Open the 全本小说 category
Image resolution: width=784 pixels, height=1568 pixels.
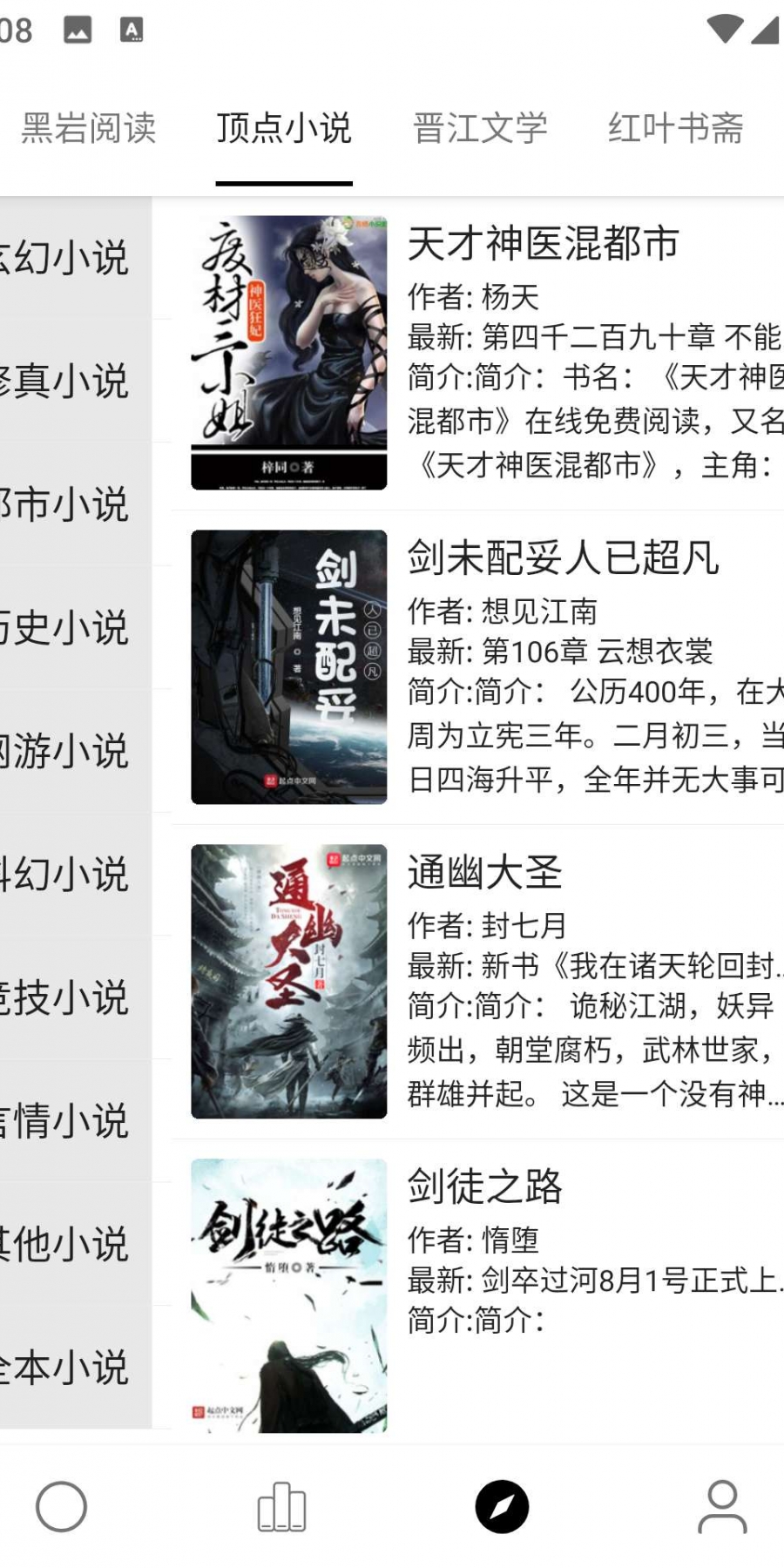tap(76, 1367)
